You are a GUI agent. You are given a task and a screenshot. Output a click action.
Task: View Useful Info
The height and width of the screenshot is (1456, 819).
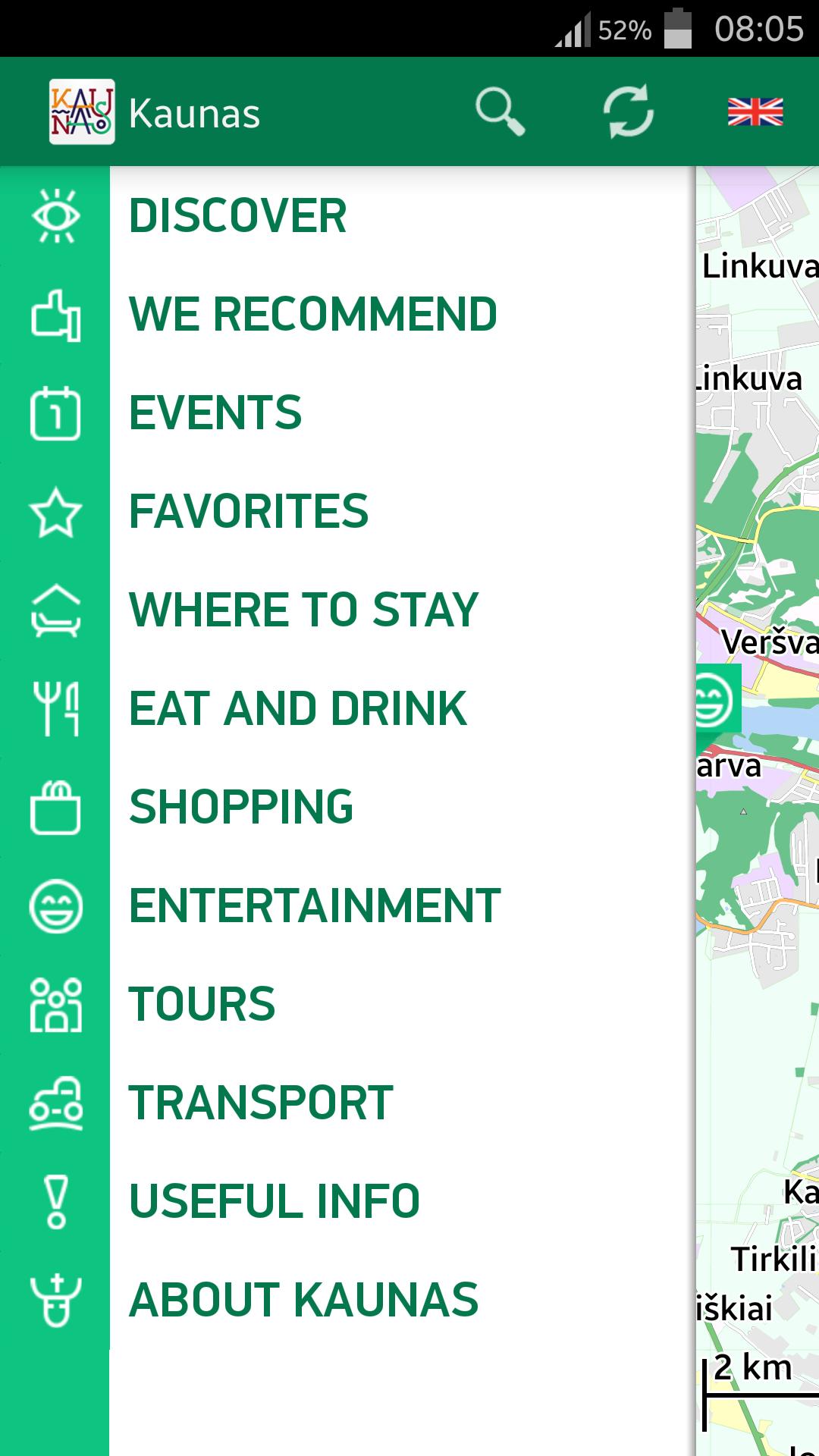(x=274, y=1201)
